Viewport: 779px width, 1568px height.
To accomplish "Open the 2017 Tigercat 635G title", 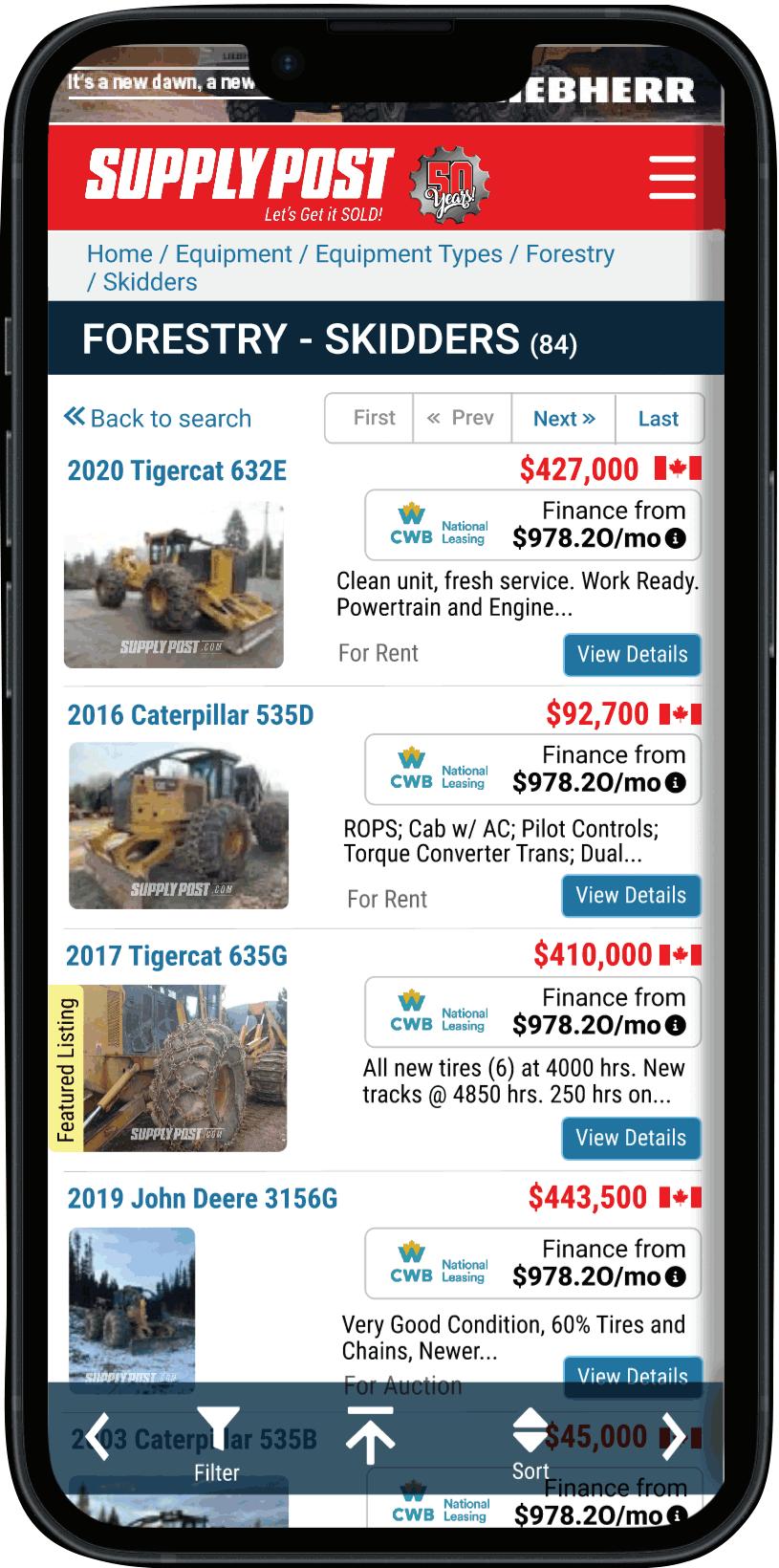I will 177,956.
